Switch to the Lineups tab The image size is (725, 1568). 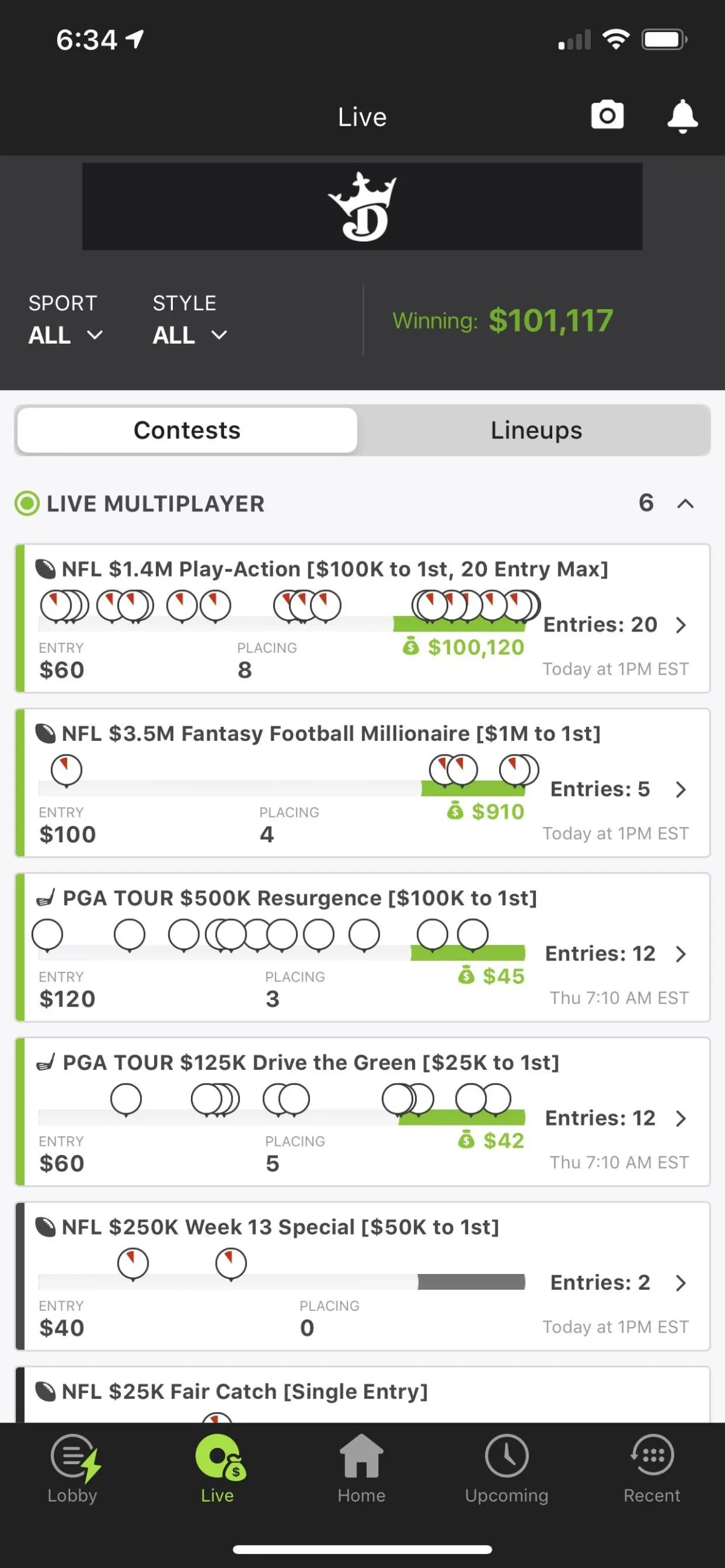click(536, 430)
